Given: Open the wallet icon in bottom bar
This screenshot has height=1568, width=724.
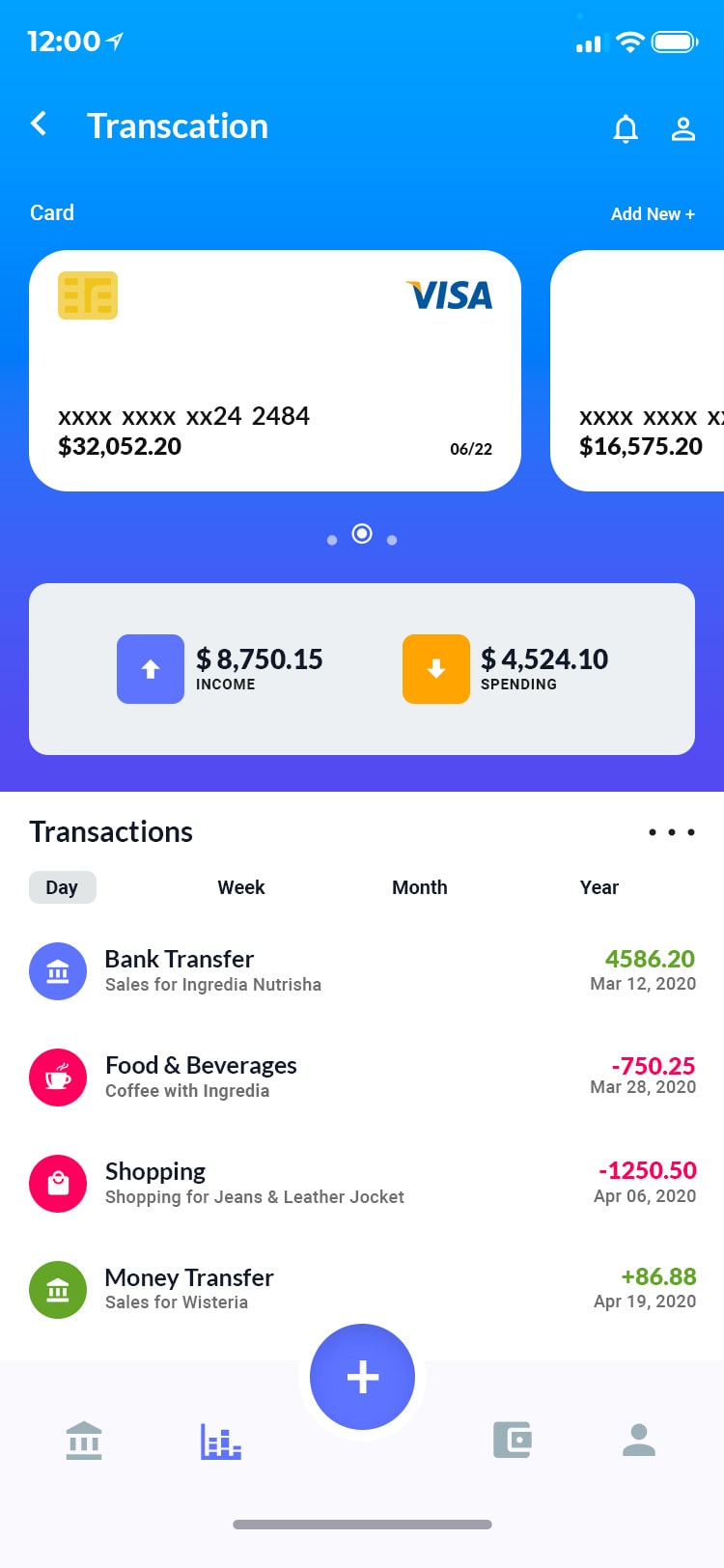Looking at the screenshot, I should 513,1441.
